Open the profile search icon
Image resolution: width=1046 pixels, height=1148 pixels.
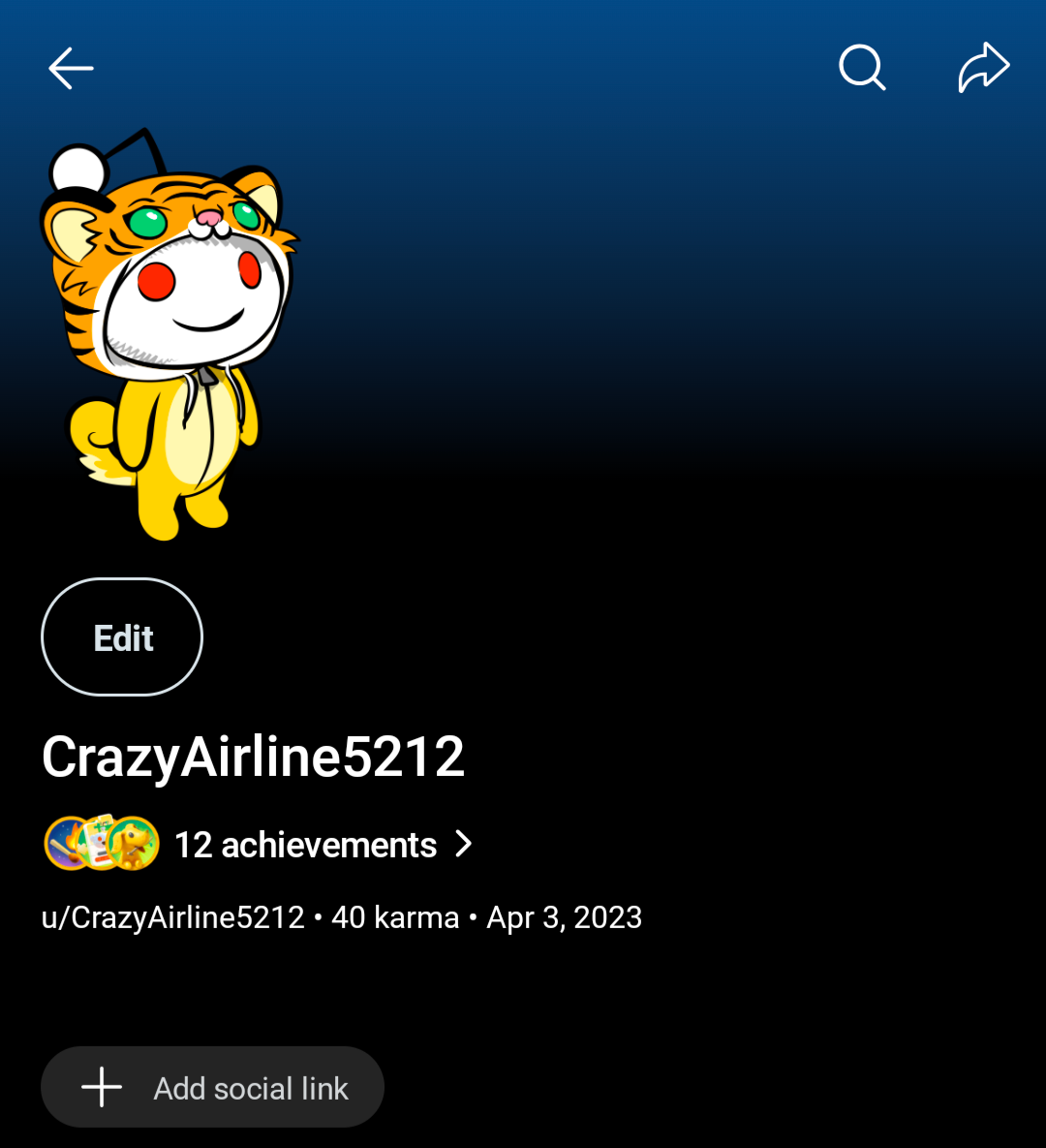pyautogui.click(x=861, y=68)
